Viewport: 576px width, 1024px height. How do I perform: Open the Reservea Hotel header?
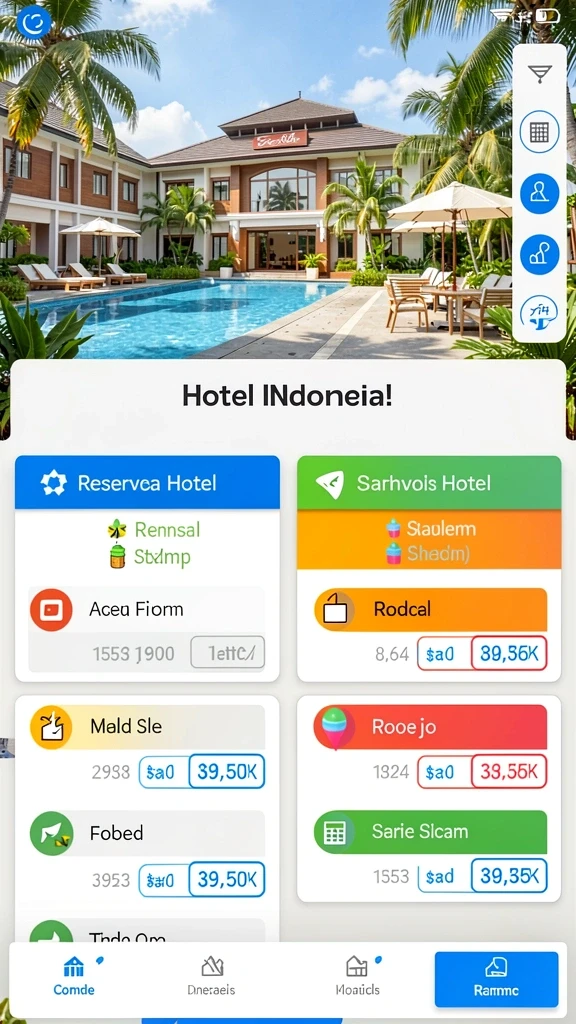click(148, 483)
